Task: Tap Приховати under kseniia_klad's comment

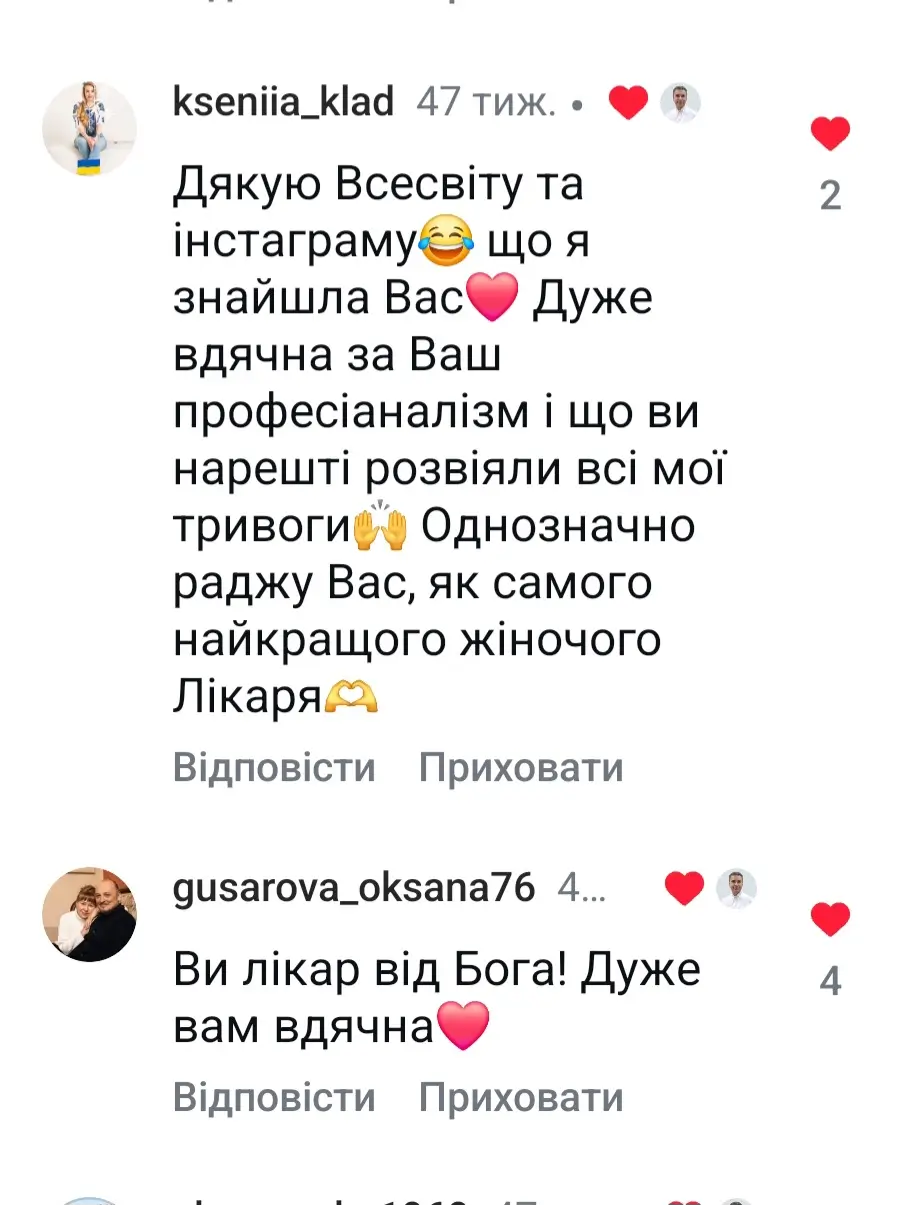Action: coord(521,768)
